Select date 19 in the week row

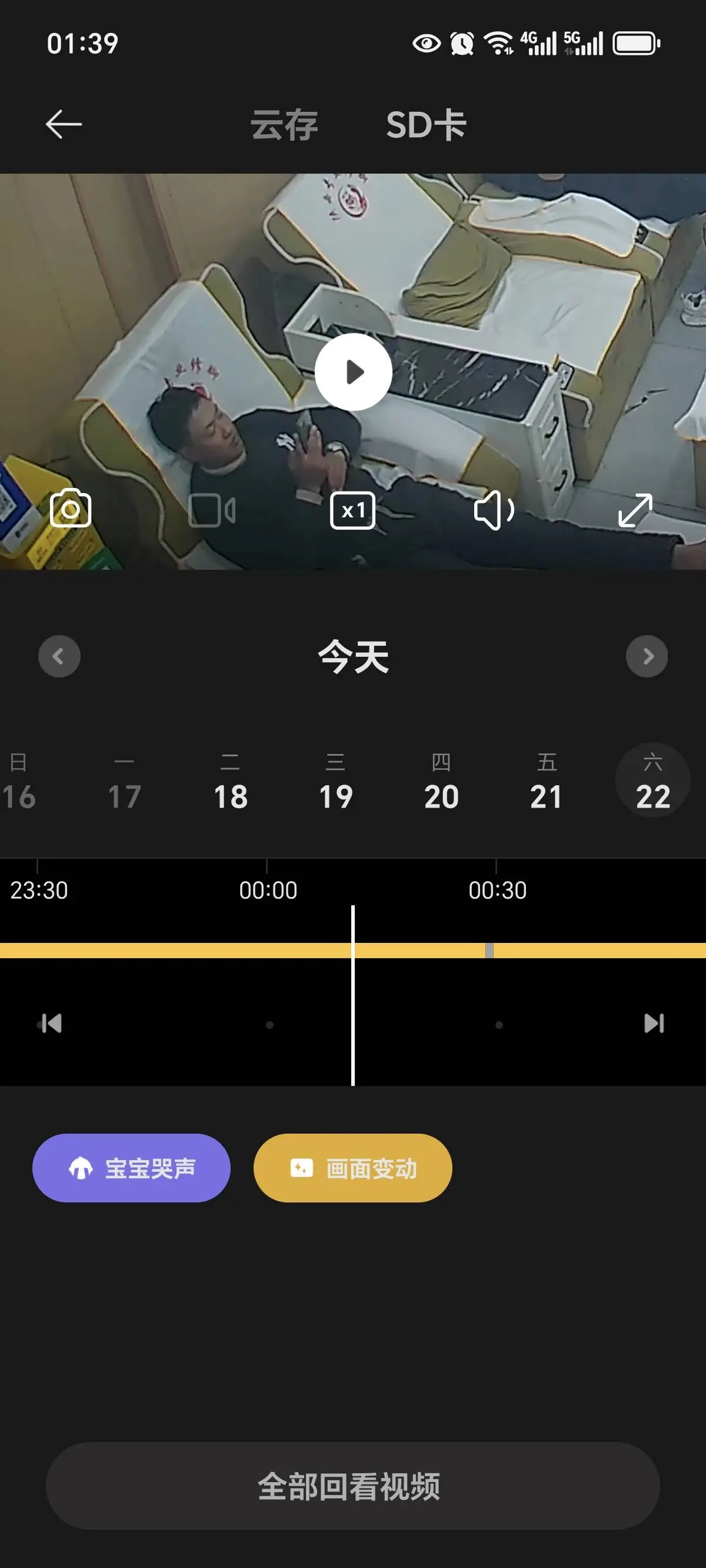336,782
